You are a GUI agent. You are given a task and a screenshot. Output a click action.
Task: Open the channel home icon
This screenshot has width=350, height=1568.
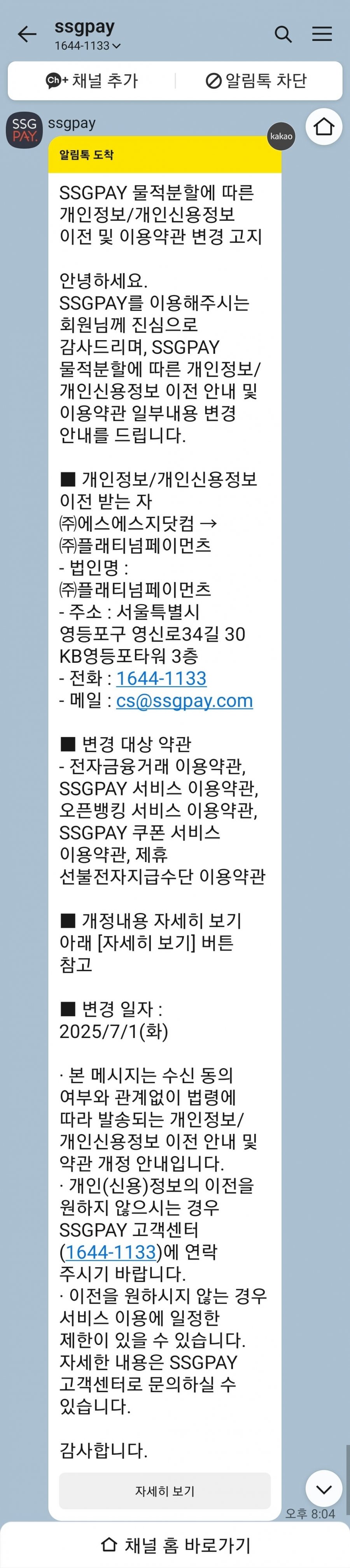323,126
